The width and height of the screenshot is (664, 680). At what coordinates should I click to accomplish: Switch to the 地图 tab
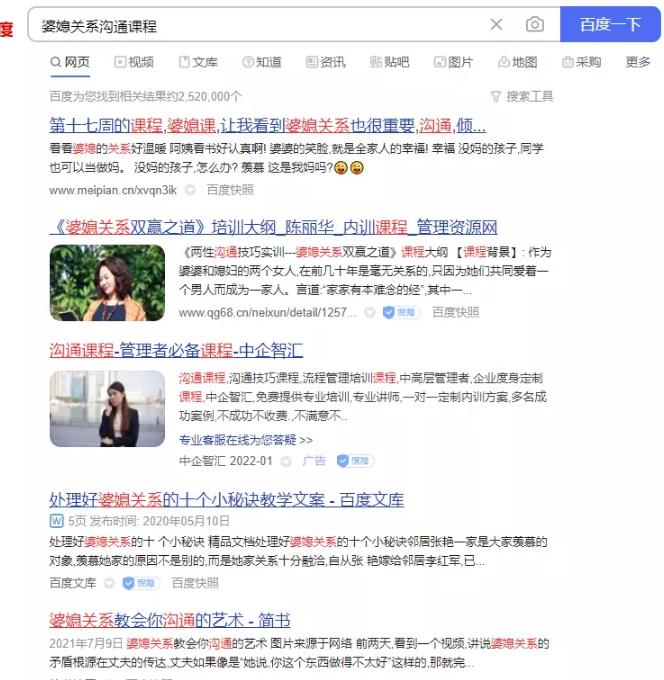coord(518,62)
